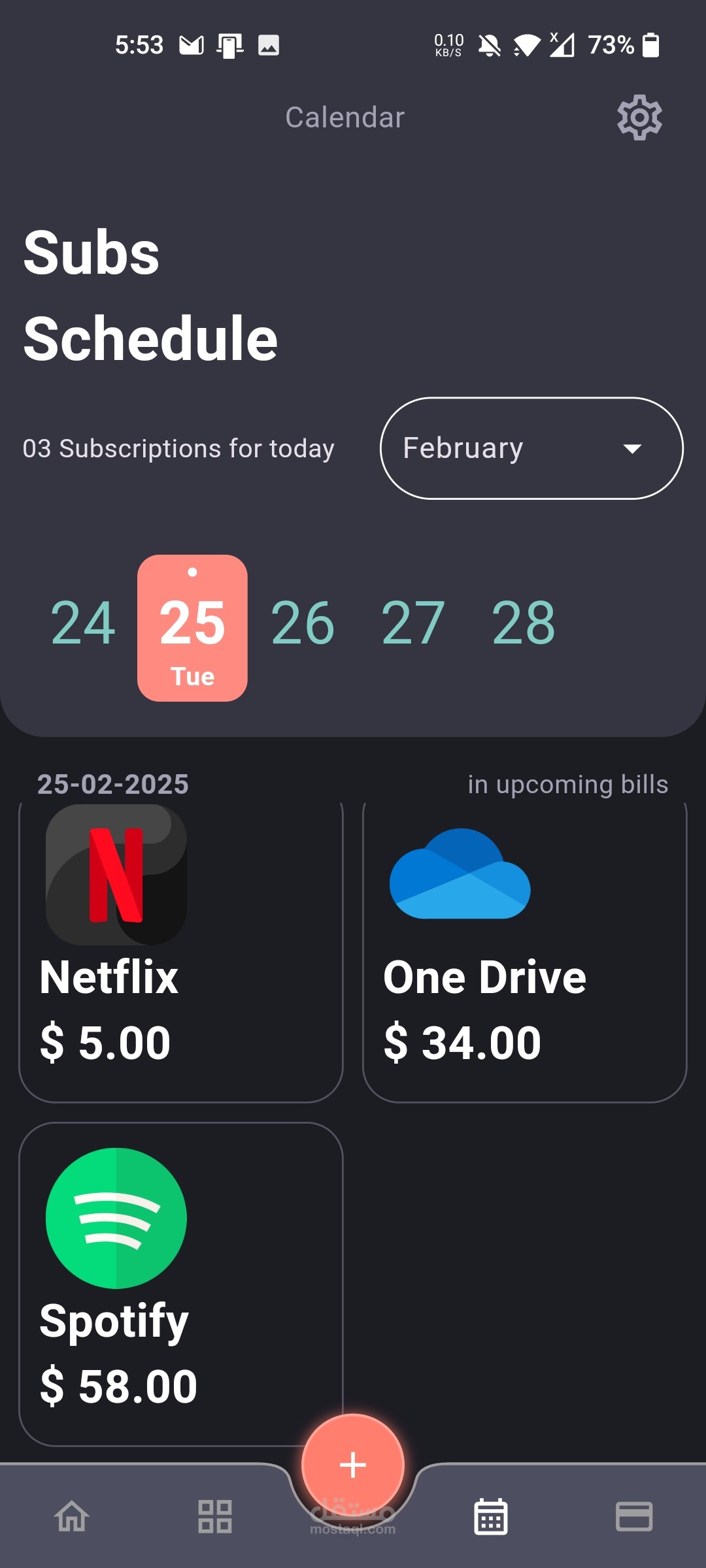Expand the February month dropdown
Image resolution: width=706 pixels, height=1568 pixels.
(x=531, y=448)
